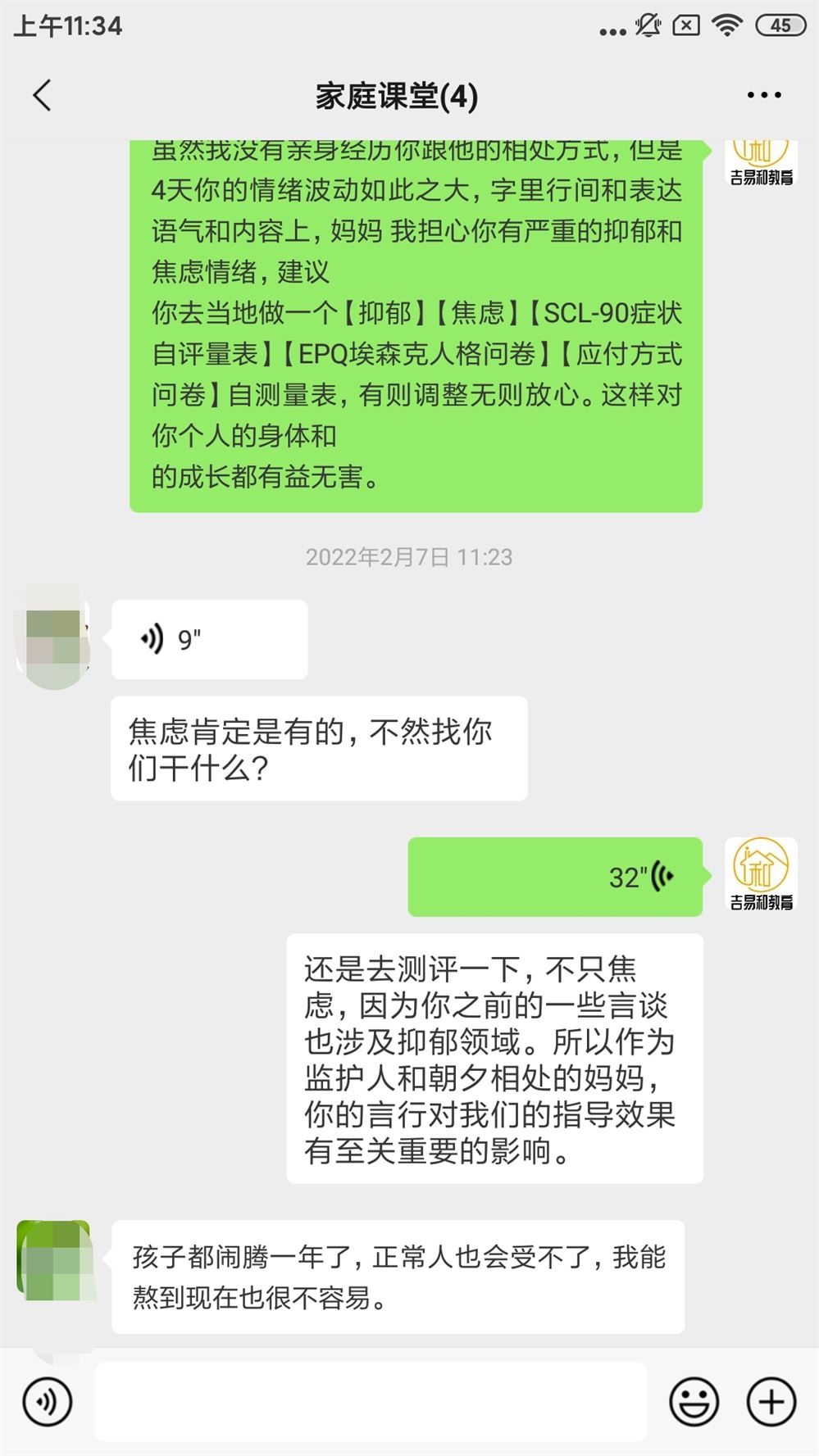Open the emoji picker
The height and width of the screenshot is (1456, 819).
coord(694,1402)
